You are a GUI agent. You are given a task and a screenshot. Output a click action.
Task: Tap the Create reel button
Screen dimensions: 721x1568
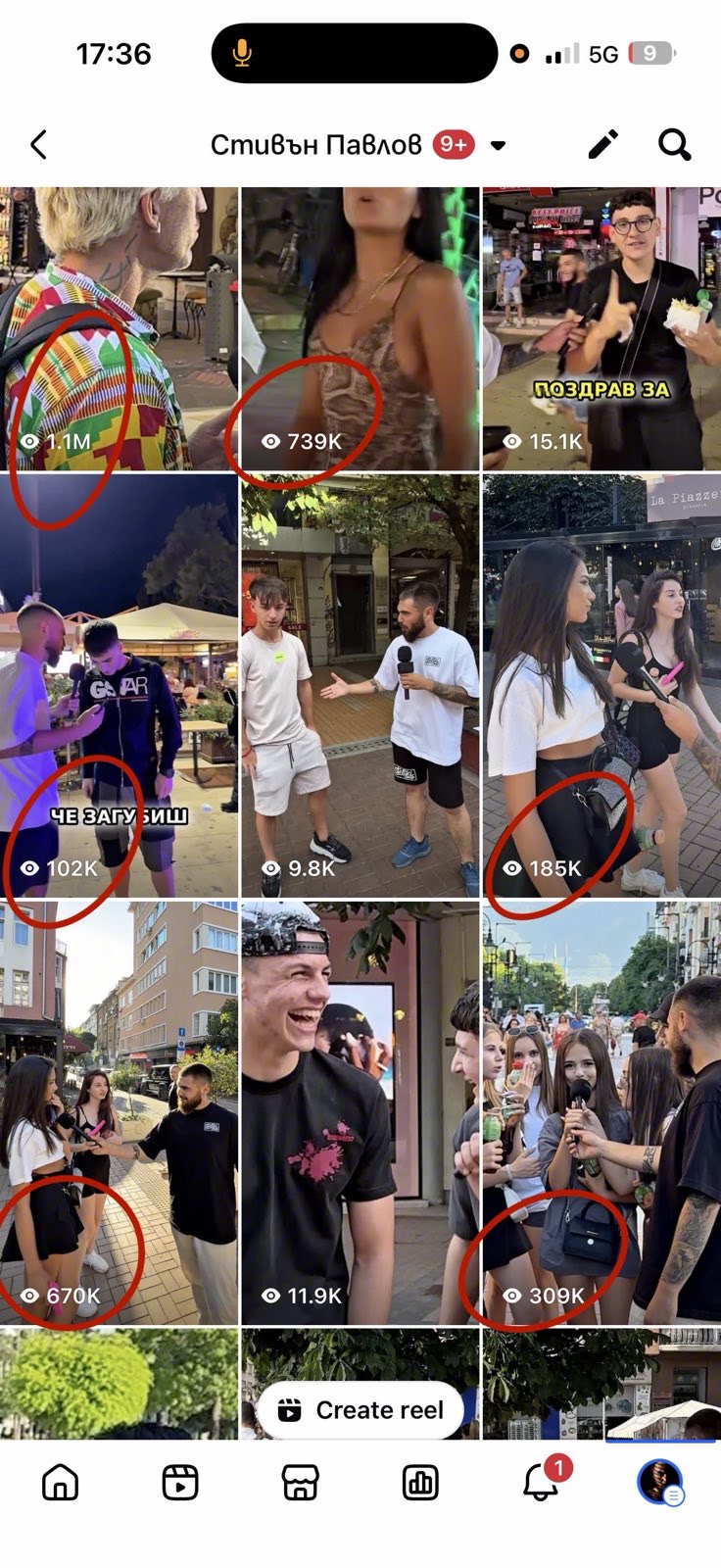360,1410
